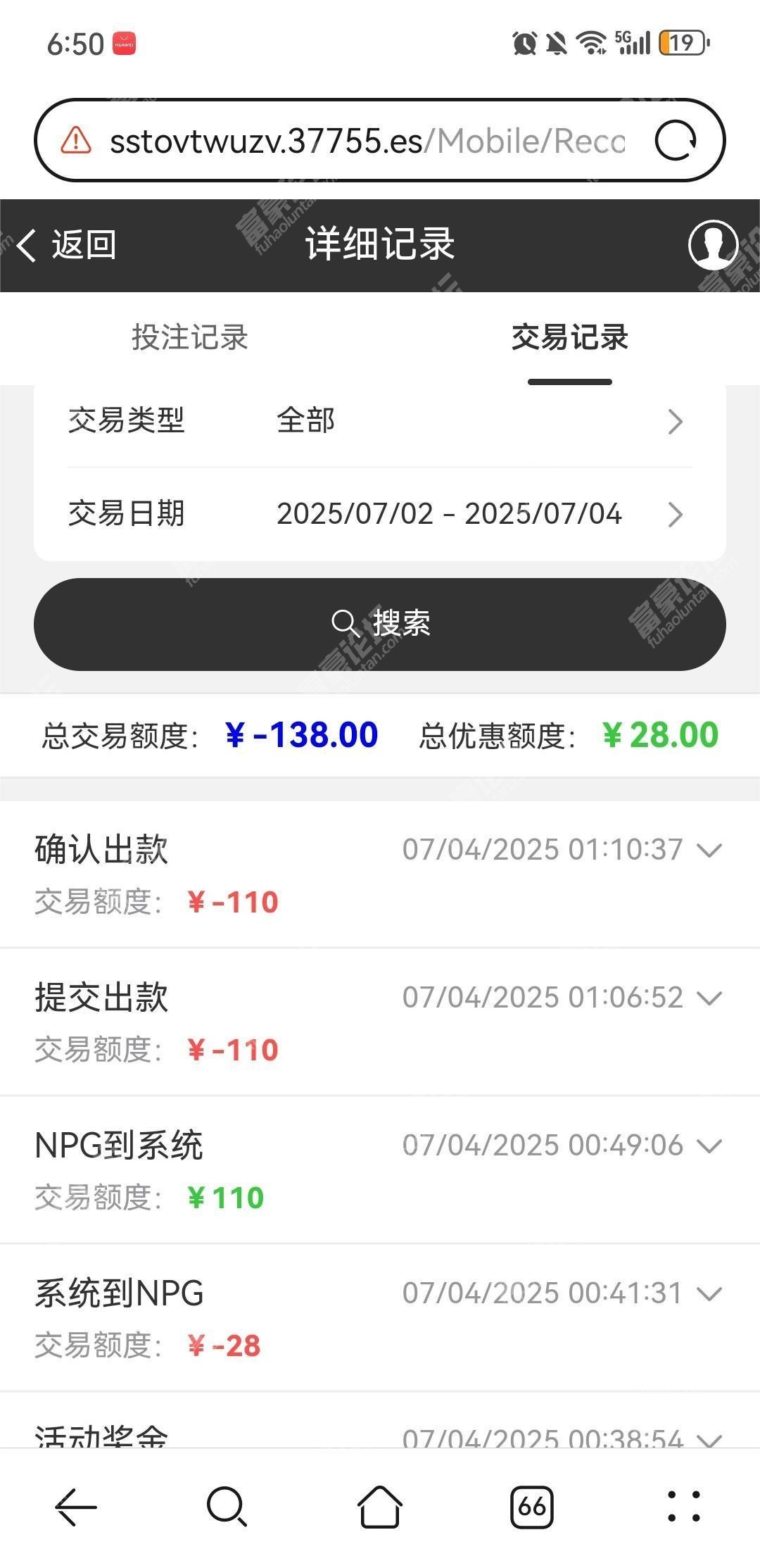The height and width of the screenshot is (1568, 760).
Task: Select the 交易记录 tab
Action: click(x=569, y=337)
